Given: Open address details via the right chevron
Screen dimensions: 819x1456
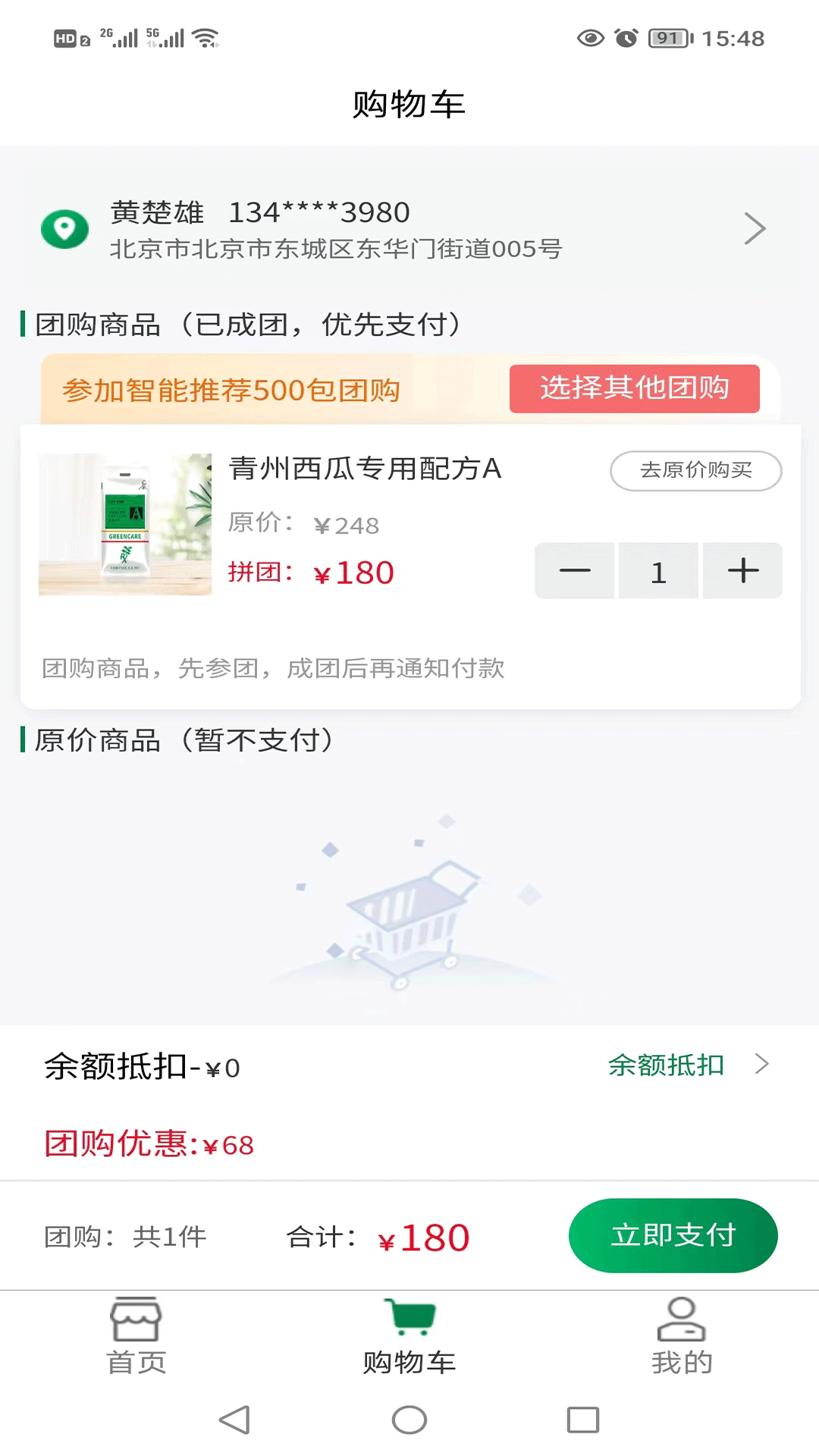Looking at the screenshot, I should 755,228.
